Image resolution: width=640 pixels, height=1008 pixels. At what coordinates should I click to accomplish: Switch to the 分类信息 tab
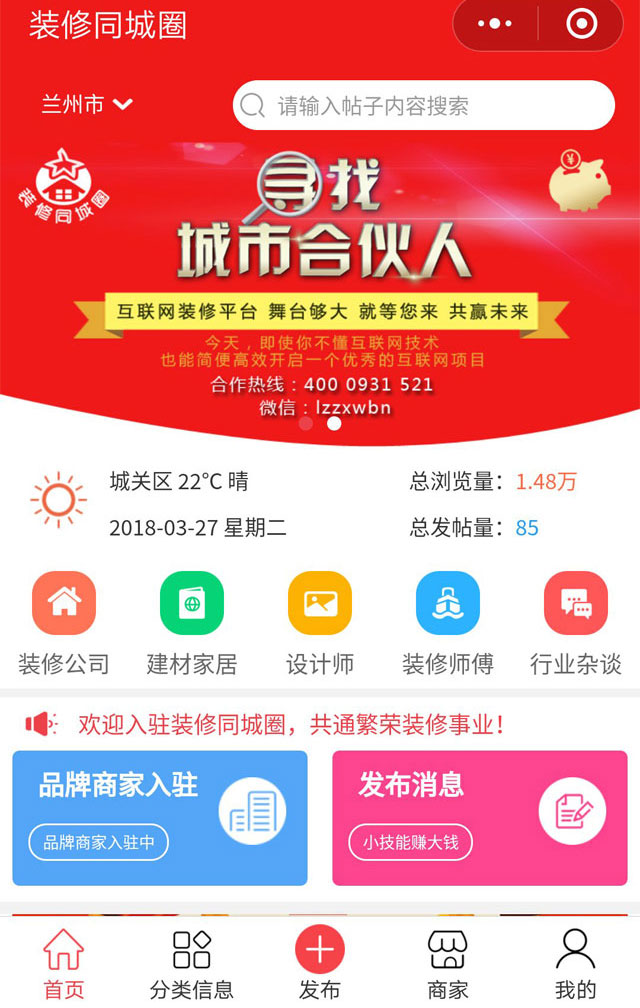(192, 962)
